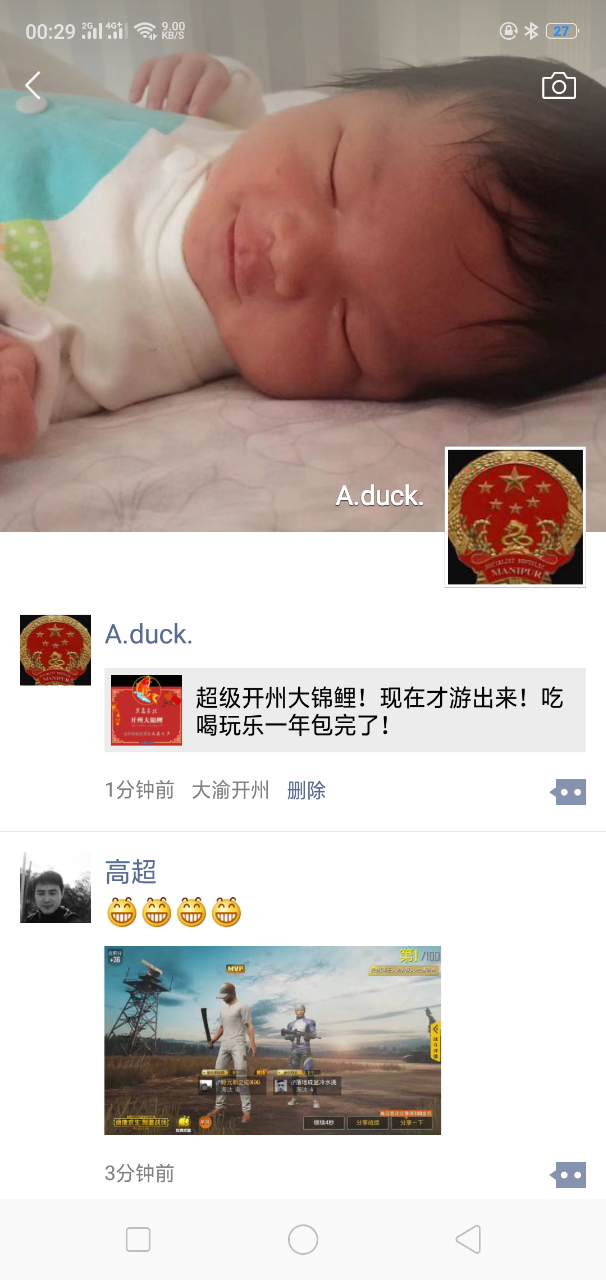Open 高超's profile name link
Viewport: 606px width, 1280px height.
click(x=131, y=871)
